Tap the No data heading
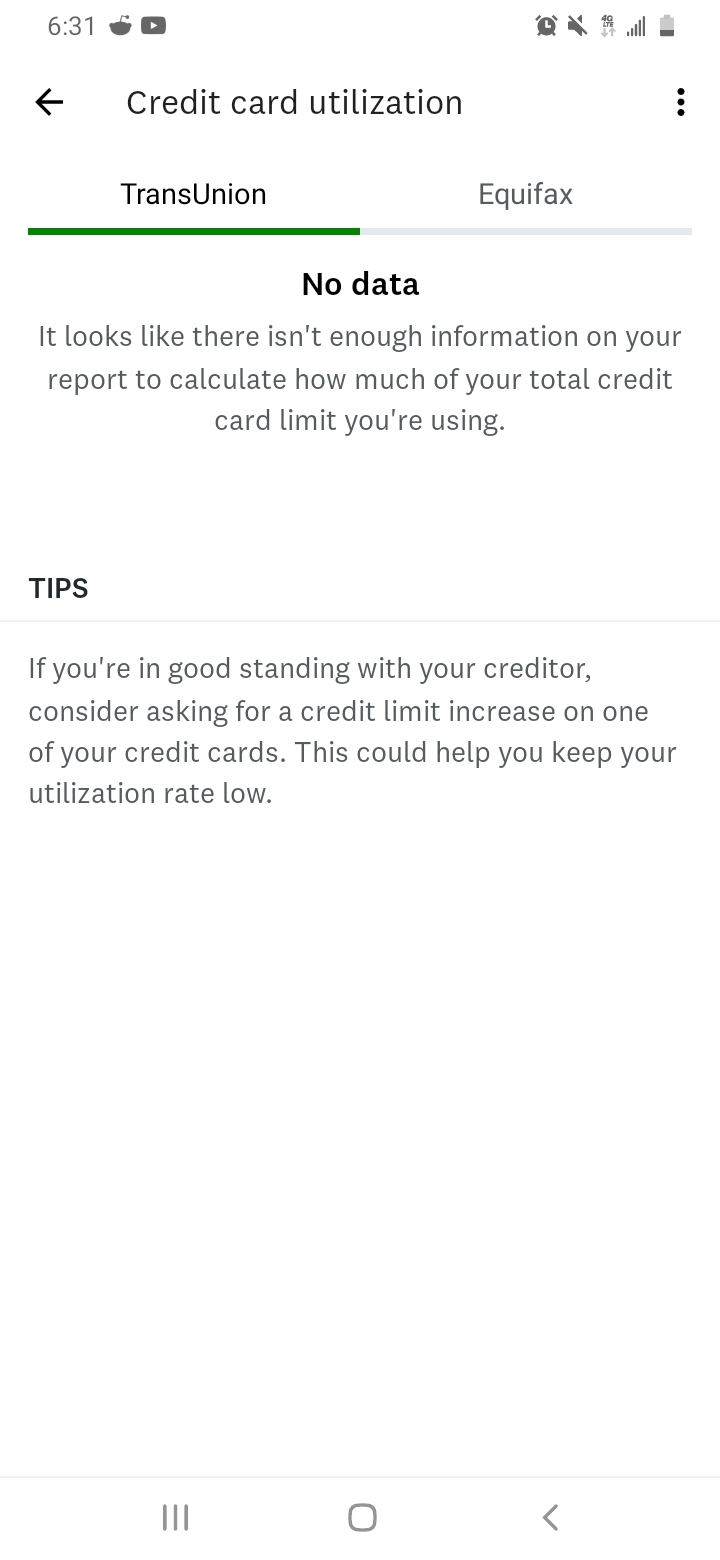Viewport: 720px width, 1560px height. (x=360, y=284)
